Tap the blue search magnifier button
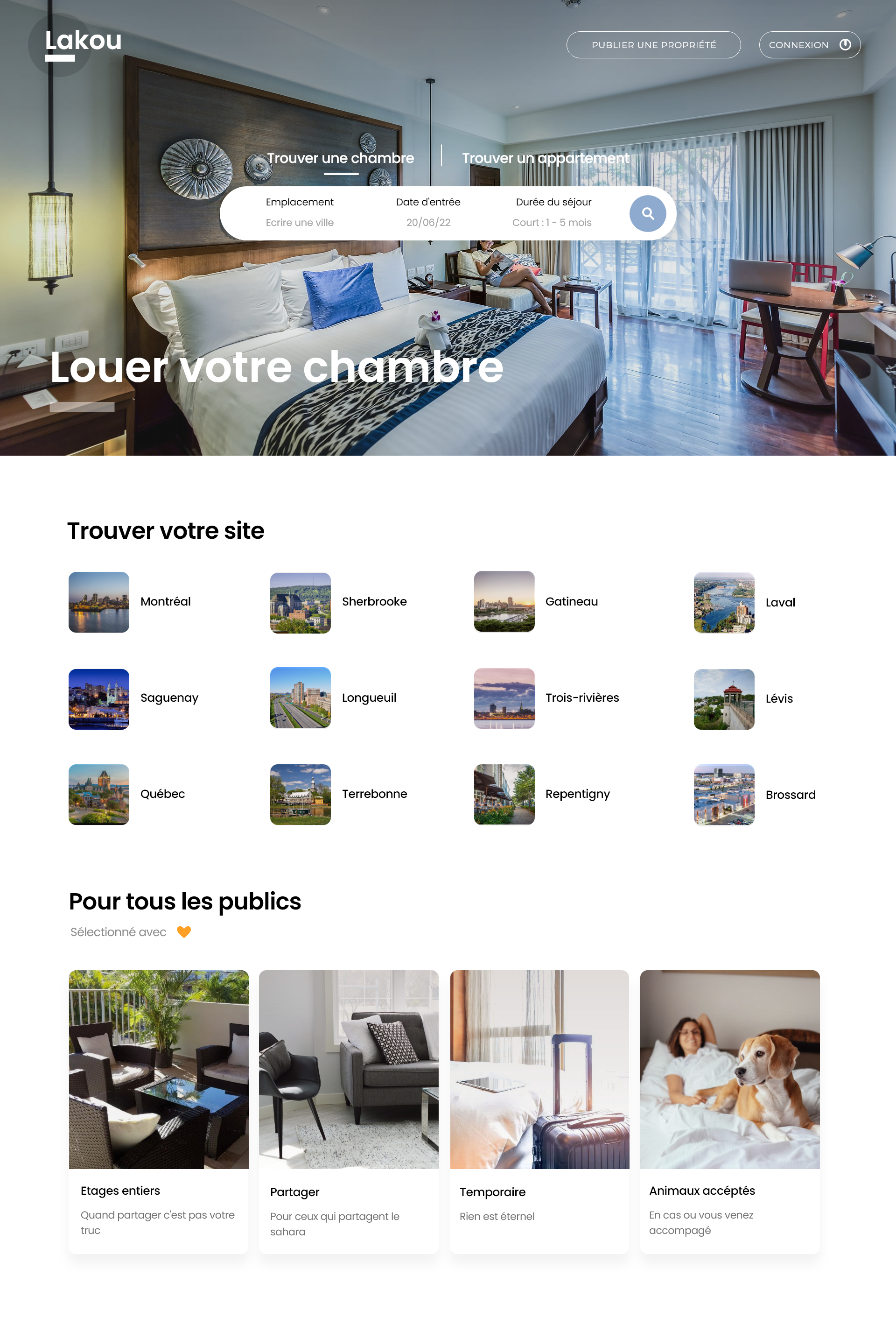896x1332 pixels. 647,213
